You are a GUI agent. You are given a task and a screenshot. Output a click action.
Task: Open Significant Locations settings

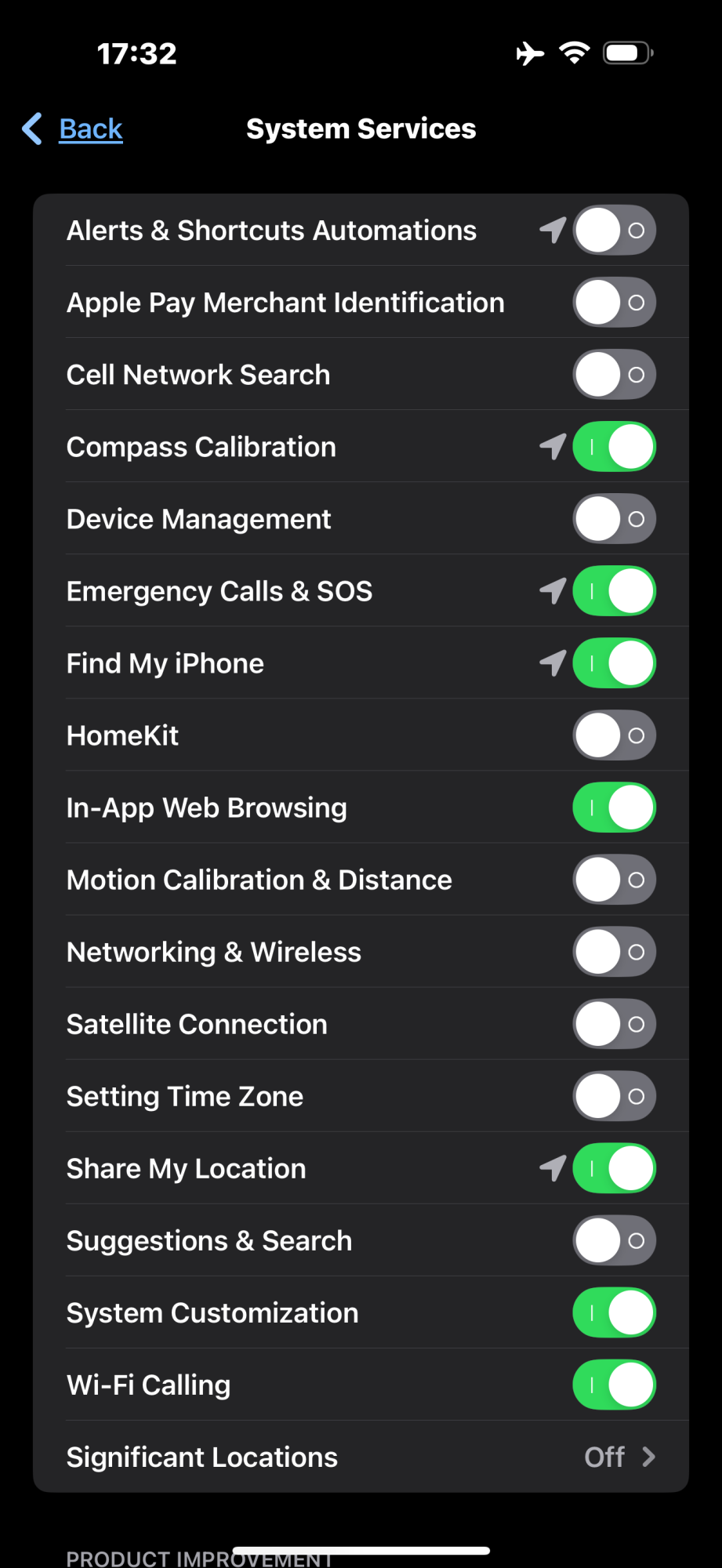pos(361,1457)
